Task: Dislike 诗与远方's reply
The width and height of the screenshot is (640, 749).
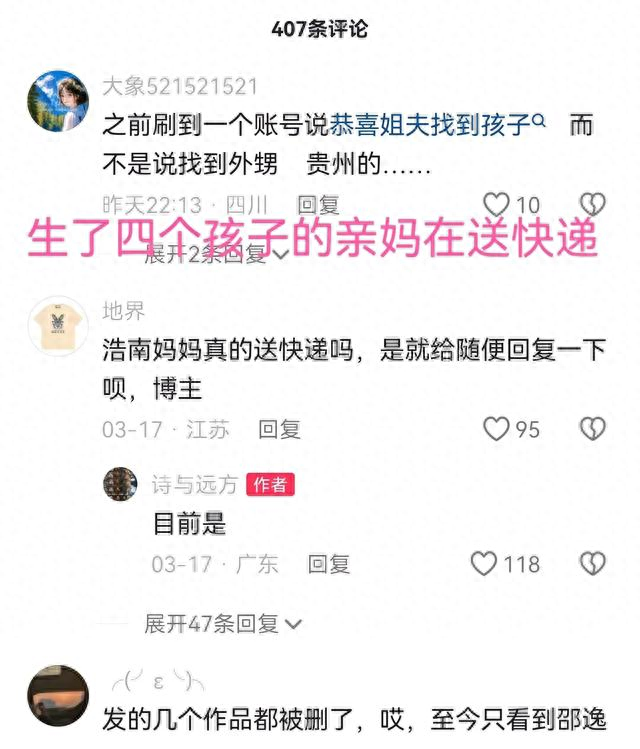Action: [593, 564]
